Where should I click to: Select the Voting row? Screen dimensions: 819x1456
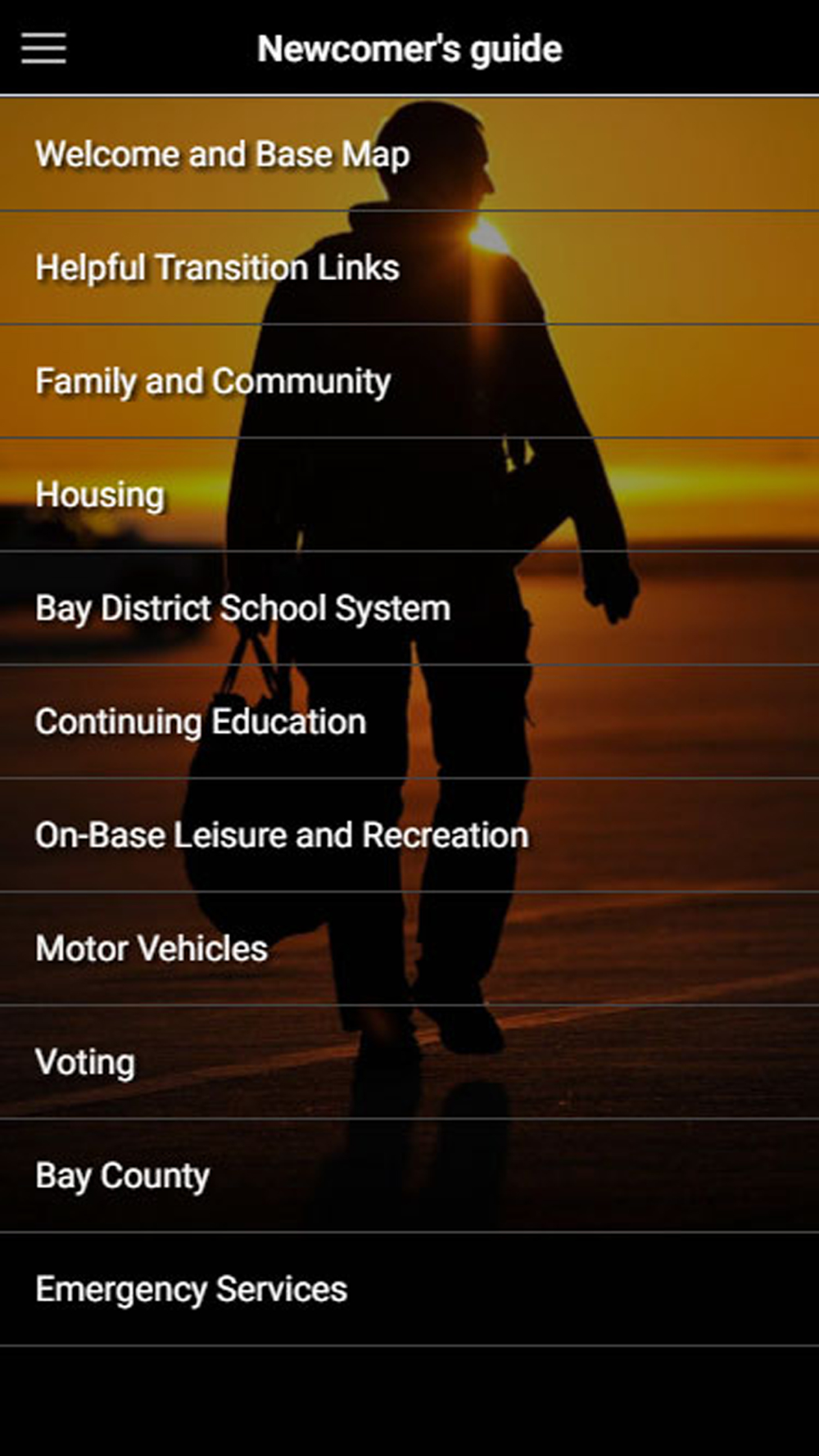click(x=85, y=1062)
